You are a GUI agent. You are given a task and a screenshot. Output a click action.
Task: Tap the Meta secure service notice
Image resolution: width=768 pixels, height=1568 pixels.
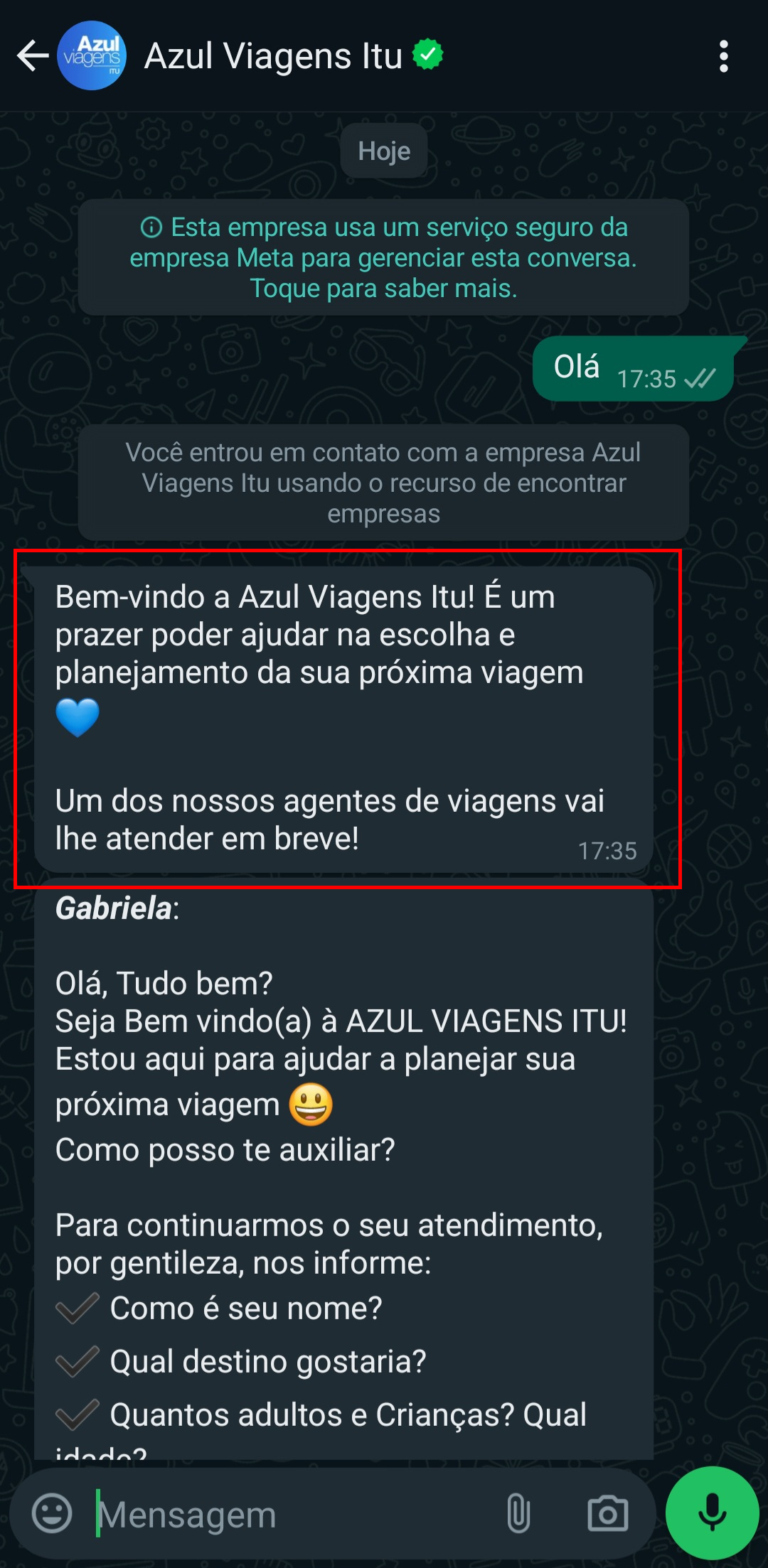pos(383,257)
